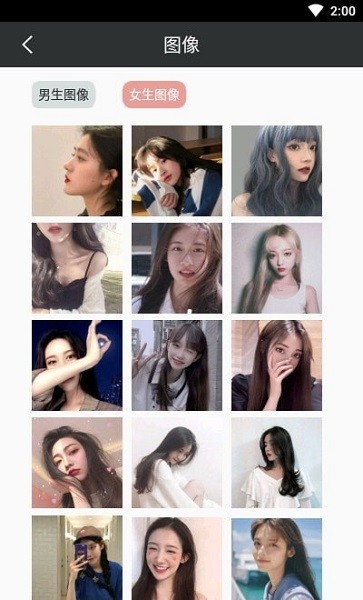Screen dimensions: 363x600
Task: Select the image with hand covering face
Action: click(277, 365)
